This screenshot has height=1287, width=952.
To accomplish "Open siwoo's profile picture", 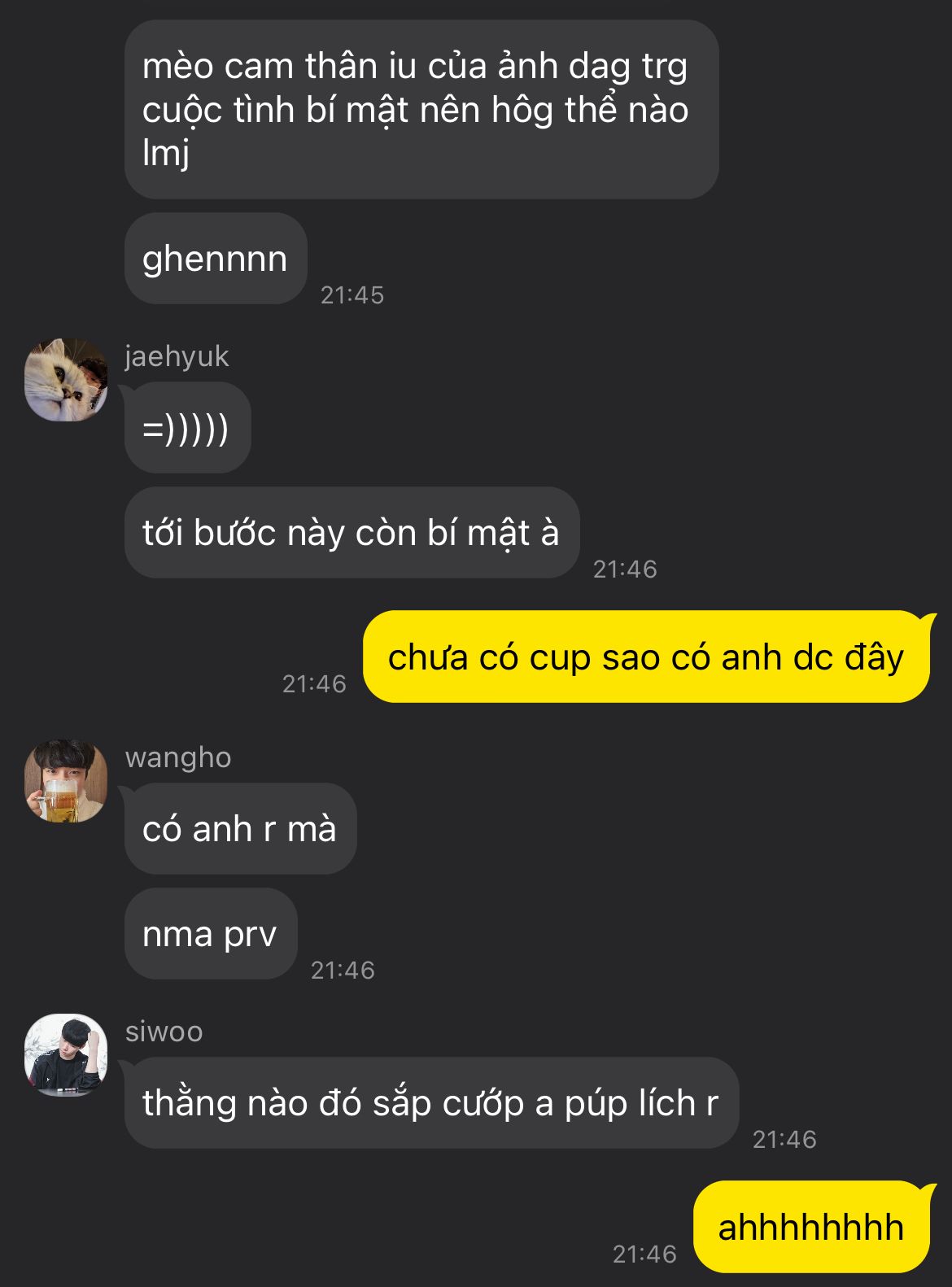I will pyautogui.click(x=66, y=1055).
